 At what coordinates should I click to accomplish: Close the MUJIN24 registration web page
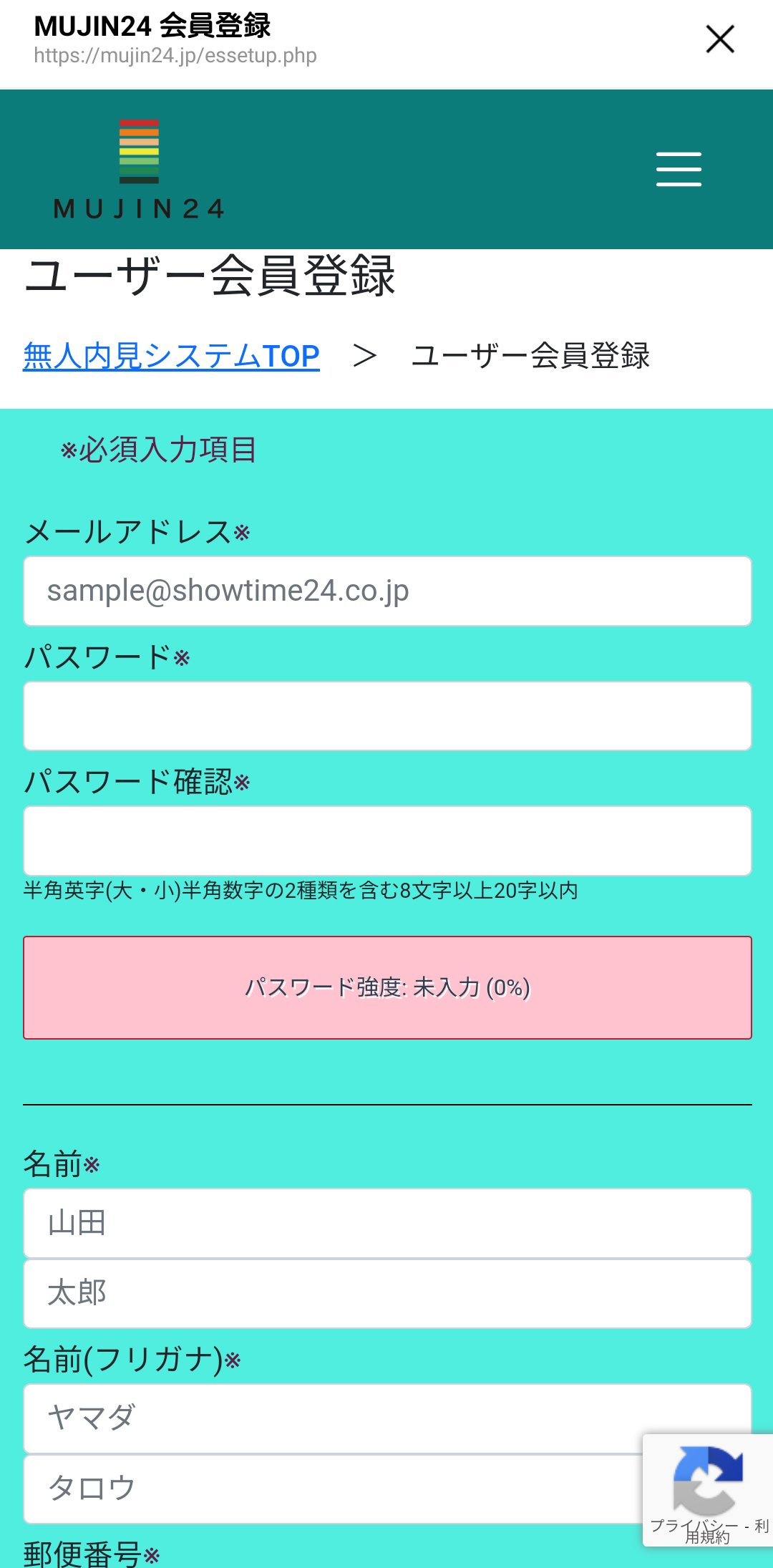(x=720, y=39)
